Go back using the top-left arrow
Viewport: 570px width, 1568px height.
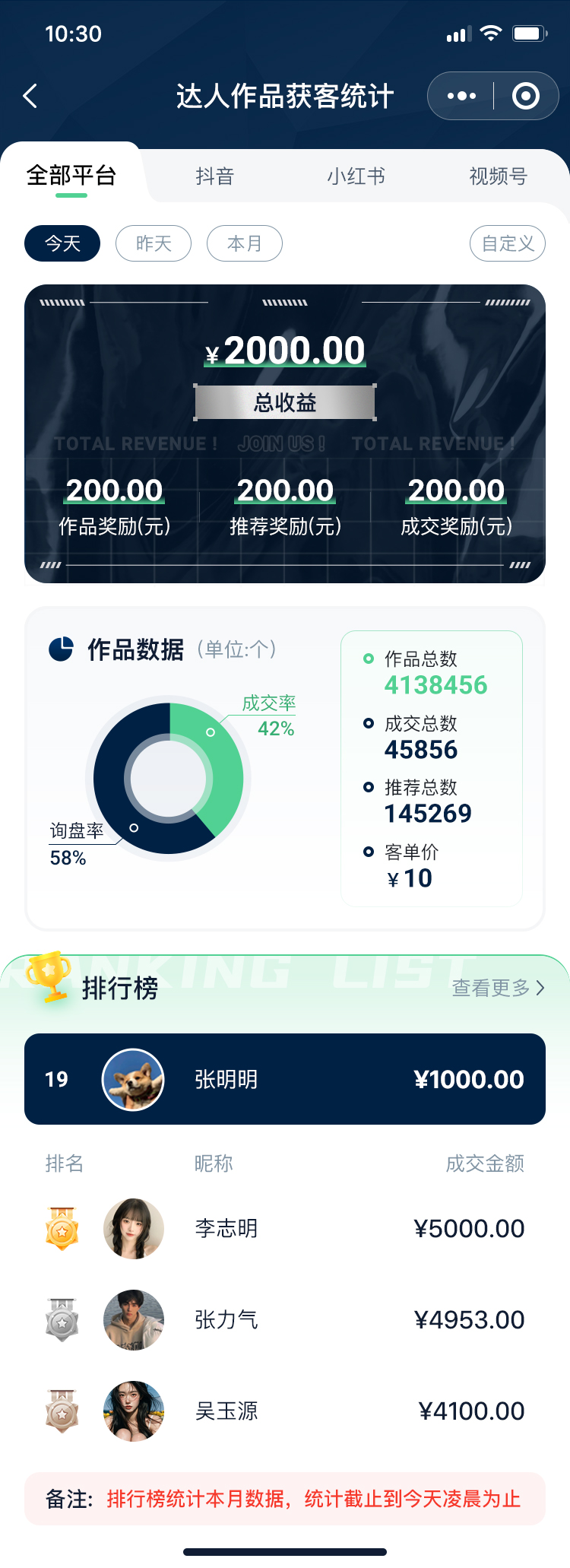[x=30, y=97]
